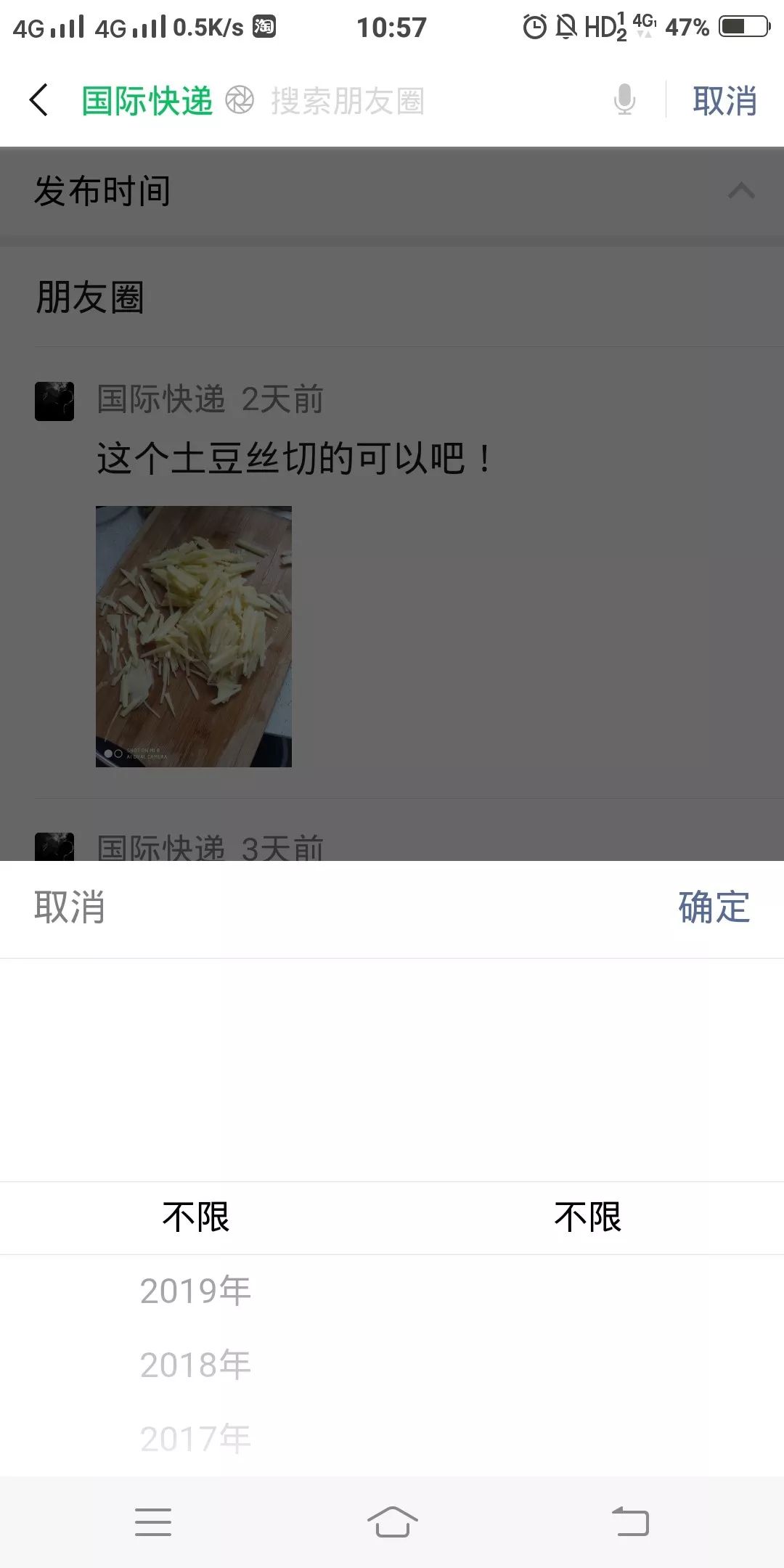Select 2018年 in the year picker
This screenshot has width=784, height=1568.
[196, 1363]
